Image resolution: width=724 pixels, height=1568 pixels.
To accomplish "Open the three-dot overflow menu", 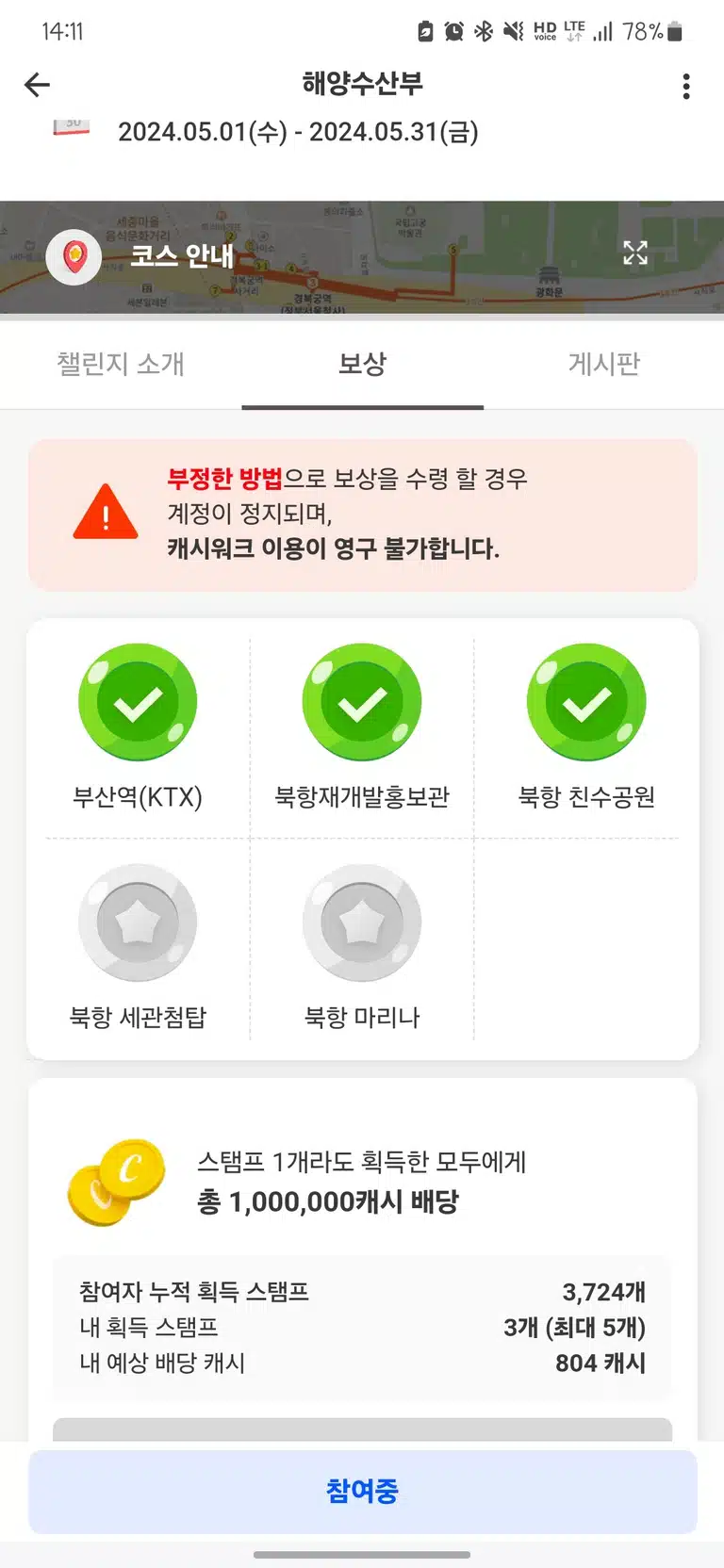I will (x=686, y=87).
